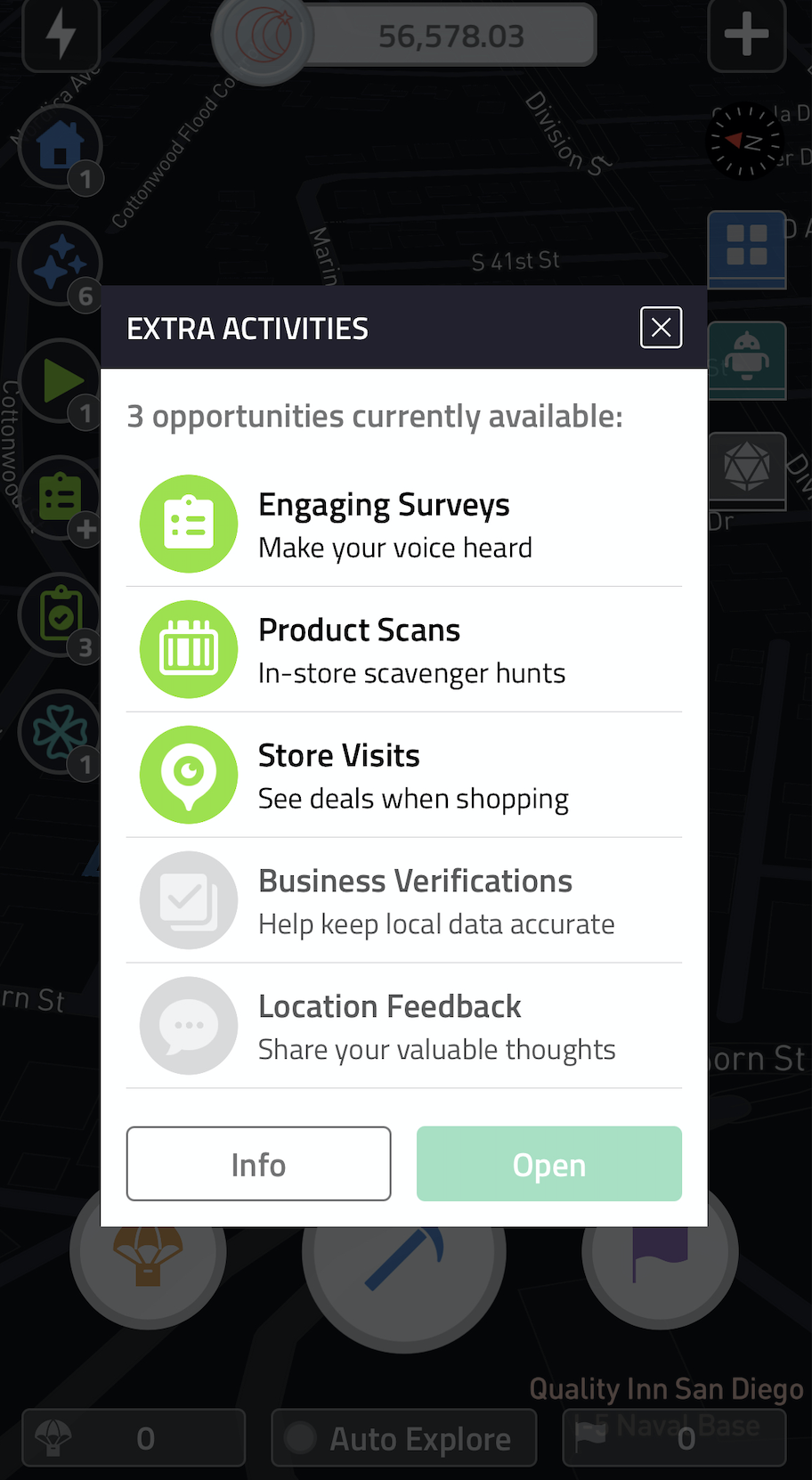Image resolution: width=812 pixels, height=1480 pixels.
Task: Select the Engaging Surveys activity
Action: [404, 524]
